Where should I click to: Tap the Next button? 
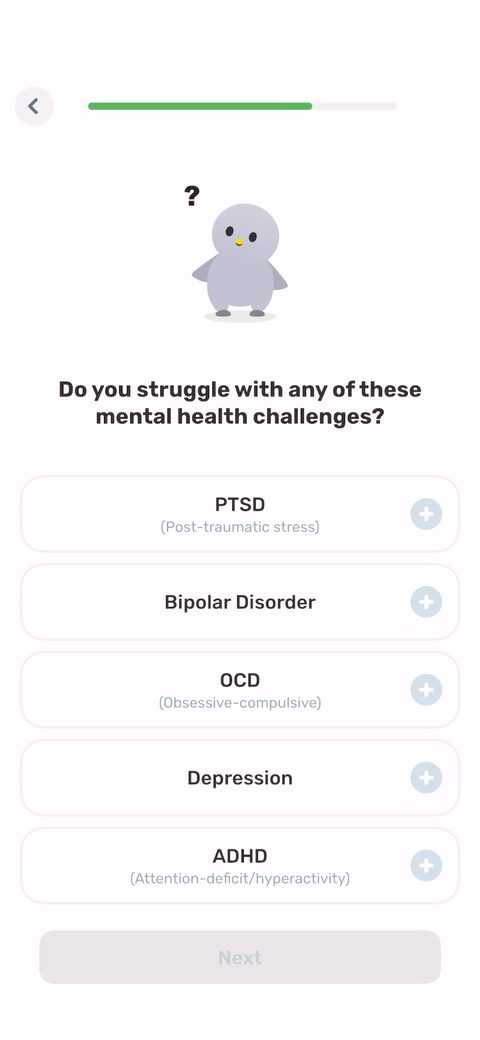click(240, 957)
